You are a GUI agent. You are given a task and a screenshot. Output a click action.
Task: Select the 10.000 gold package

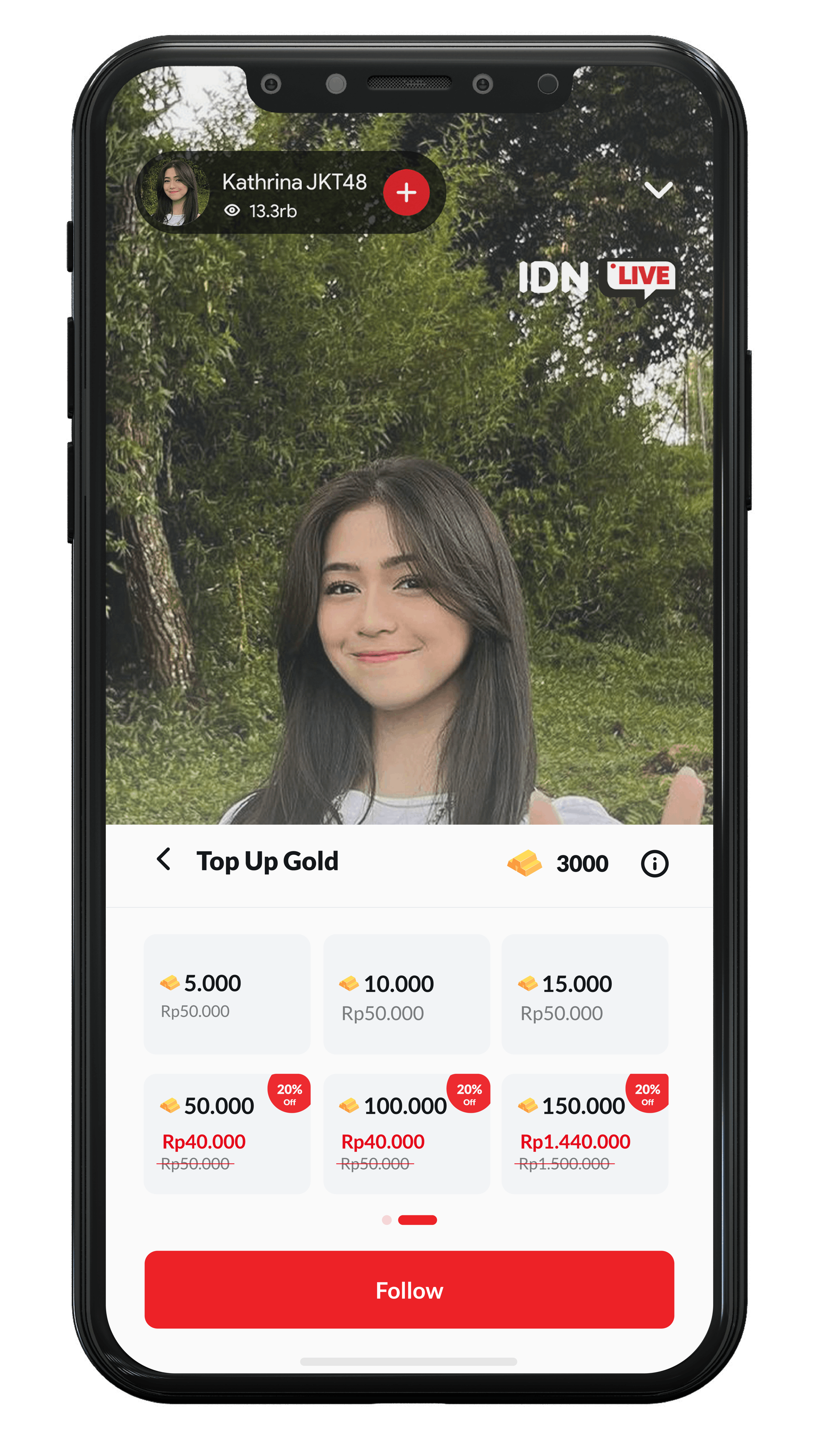coord(406,994)
